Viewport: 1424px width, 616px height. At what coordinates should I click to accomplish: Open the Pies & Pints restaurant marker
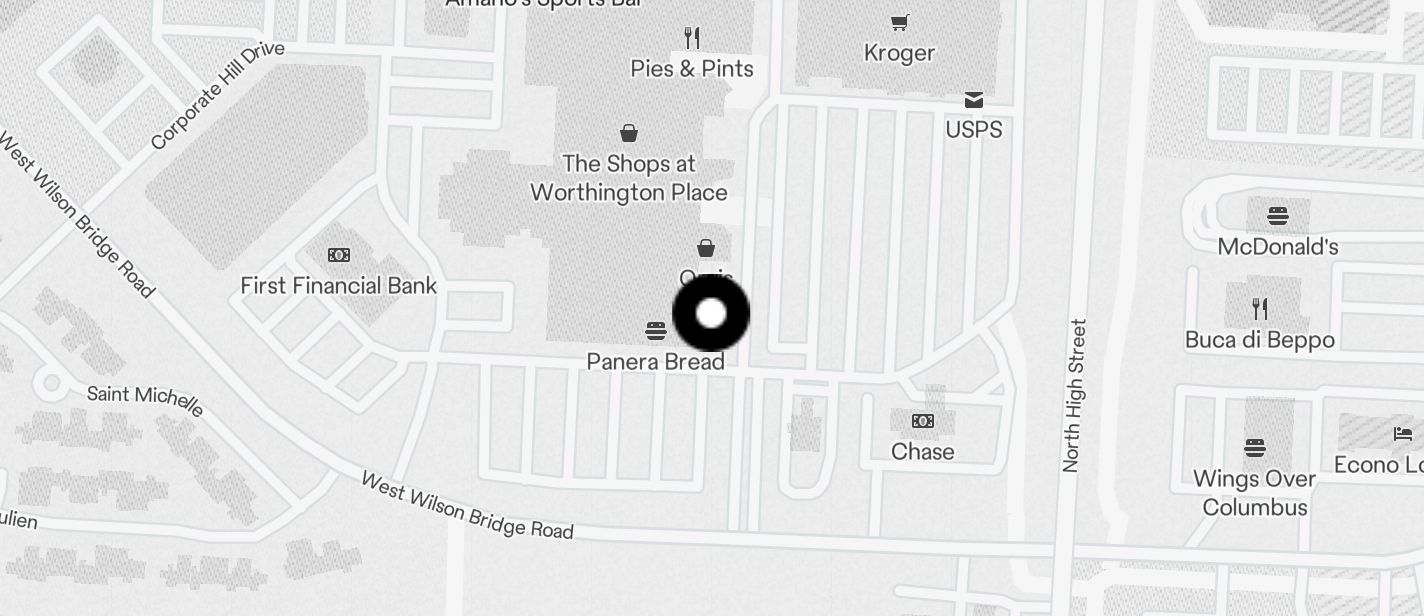coord(692,39)
